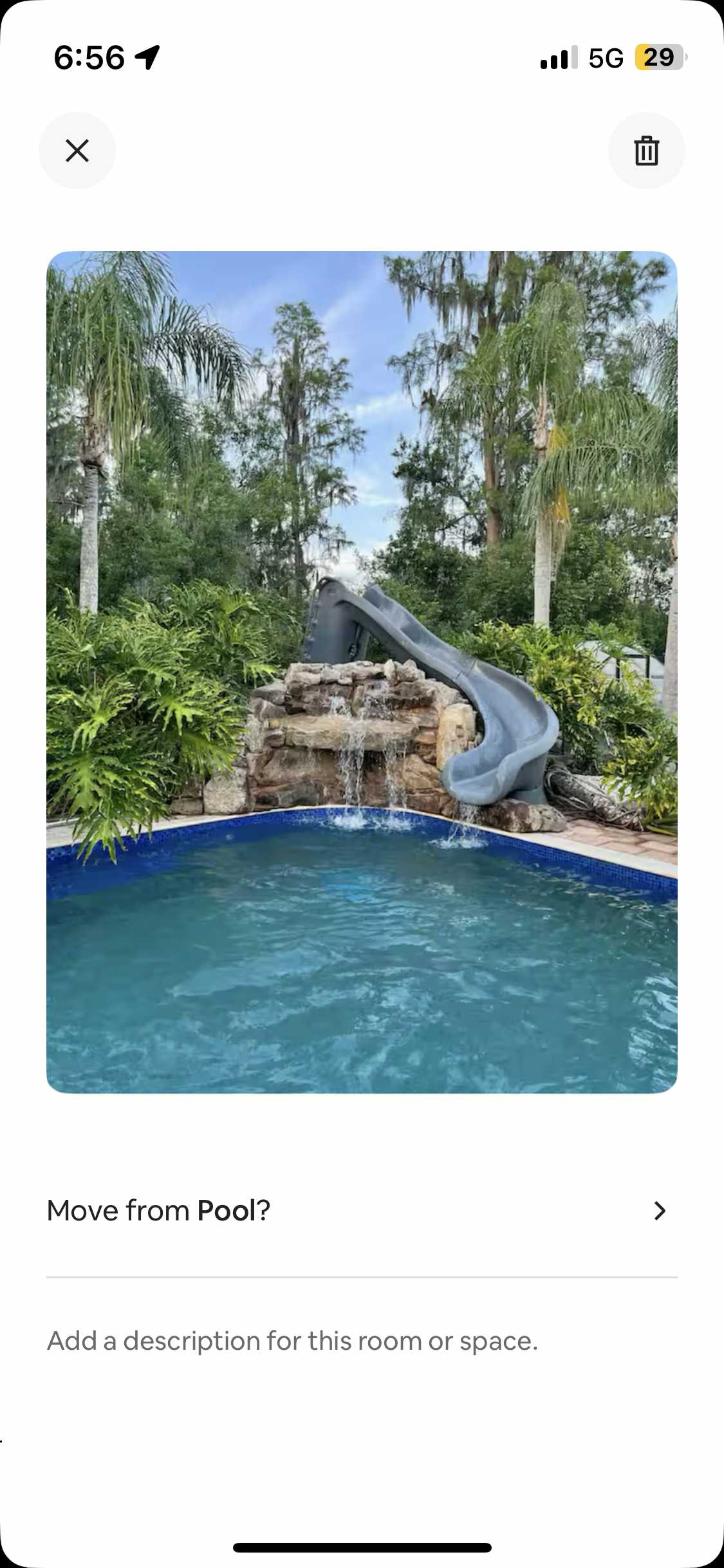Delete this photo using the trash icon

(x=646, y=151)
